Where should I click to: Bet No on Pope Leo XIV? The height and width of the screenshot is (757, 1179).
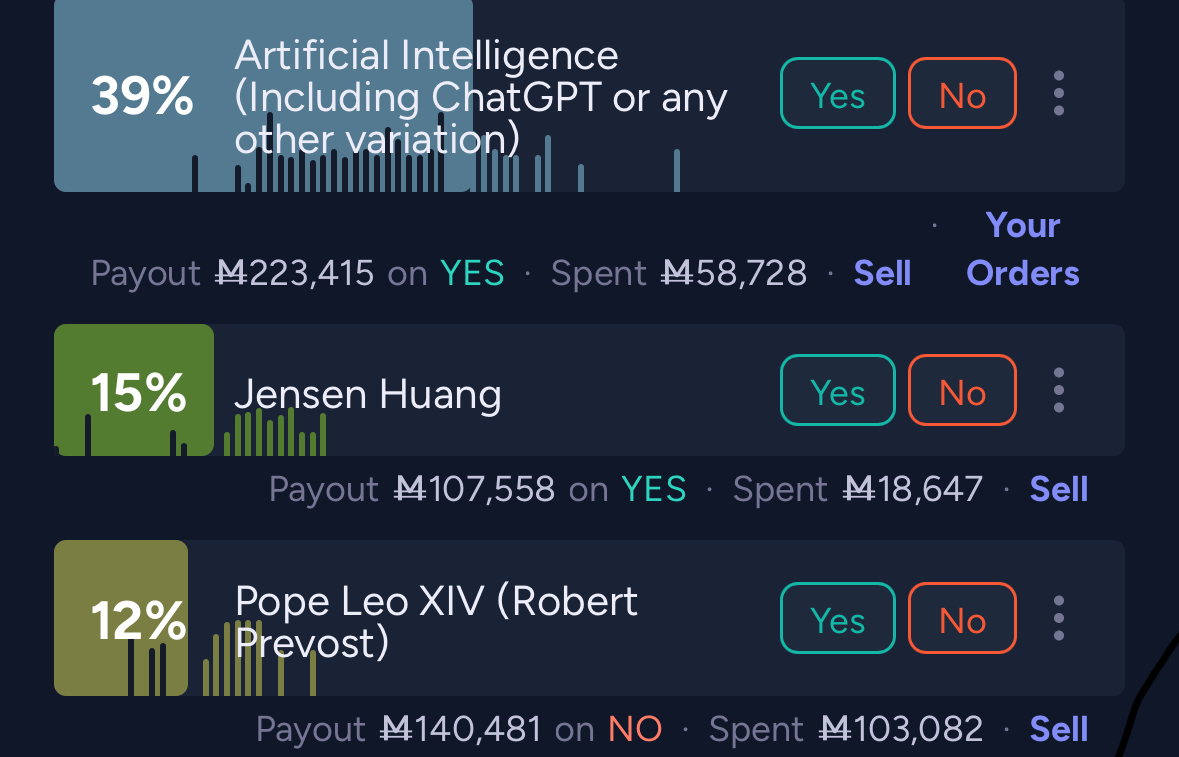pyautogui.click(x=962, y=618)
